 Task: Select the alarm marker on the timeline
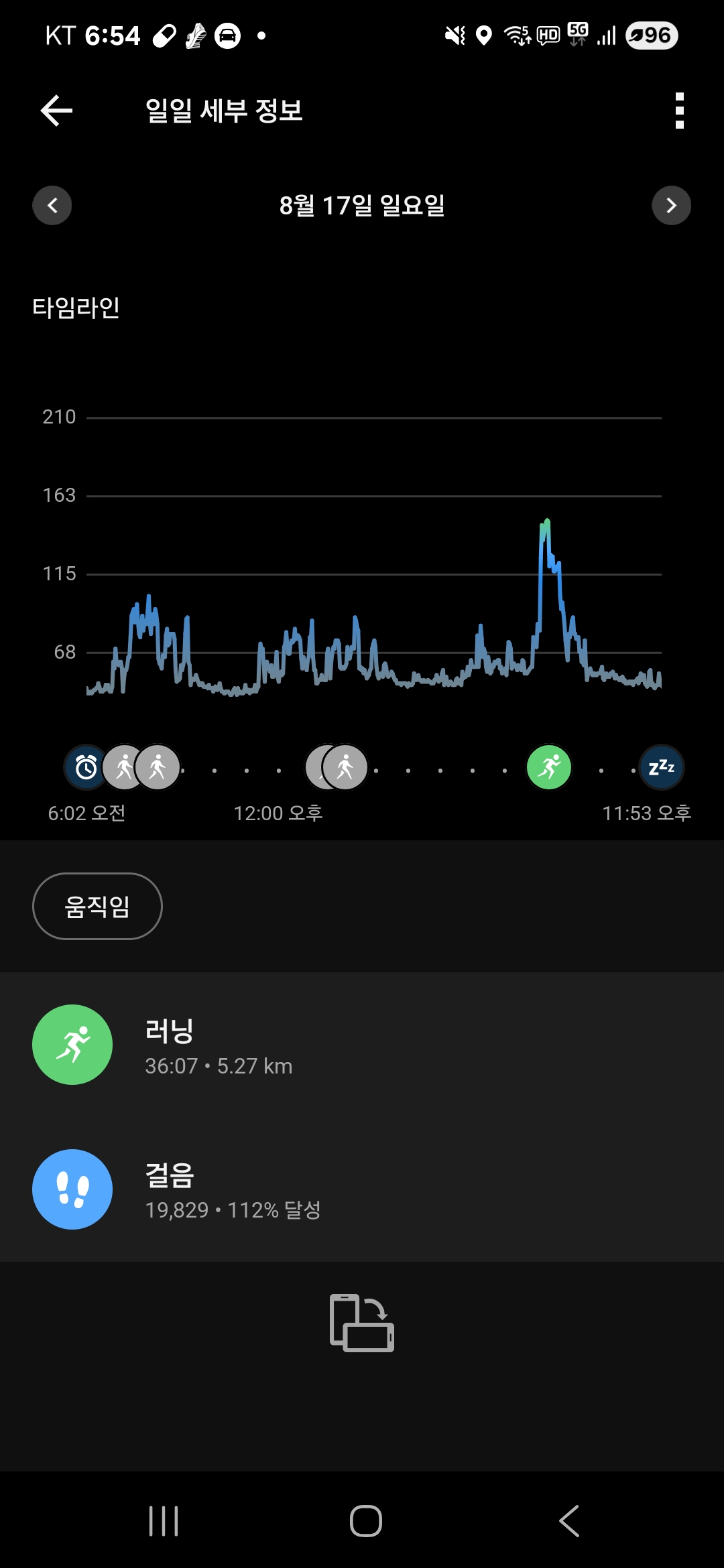coord(84,767)
